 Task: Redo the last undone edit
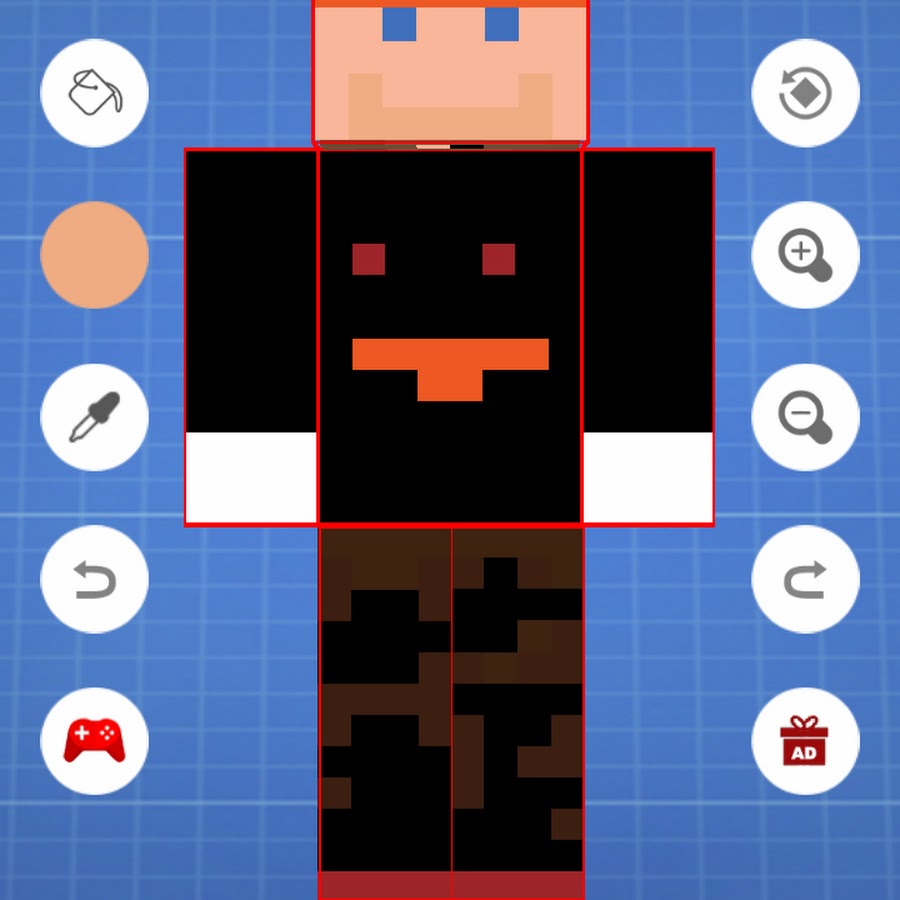pyautogui.click(x=805, y=579)
